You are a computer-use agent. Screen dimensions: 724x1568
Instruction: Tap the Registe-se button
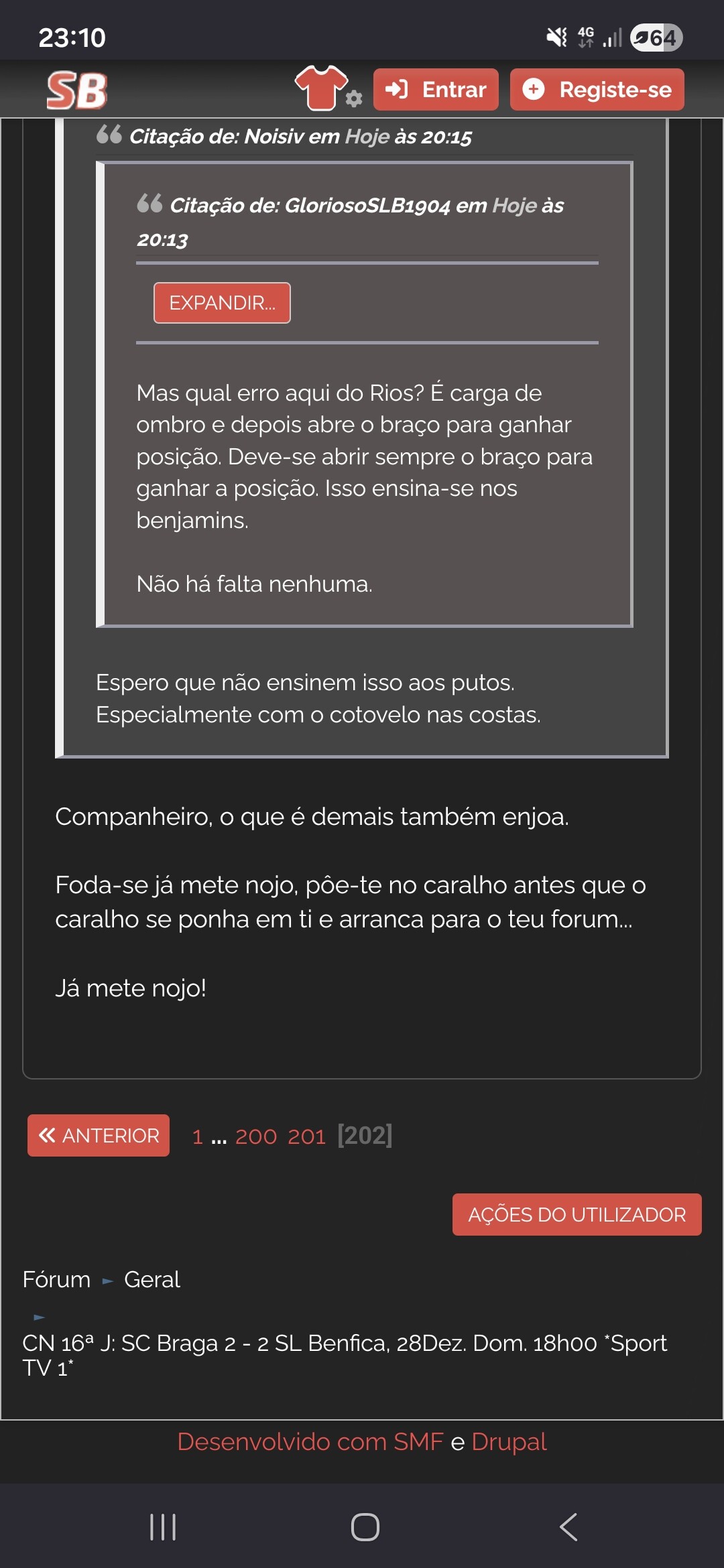(x=597, y=90)
